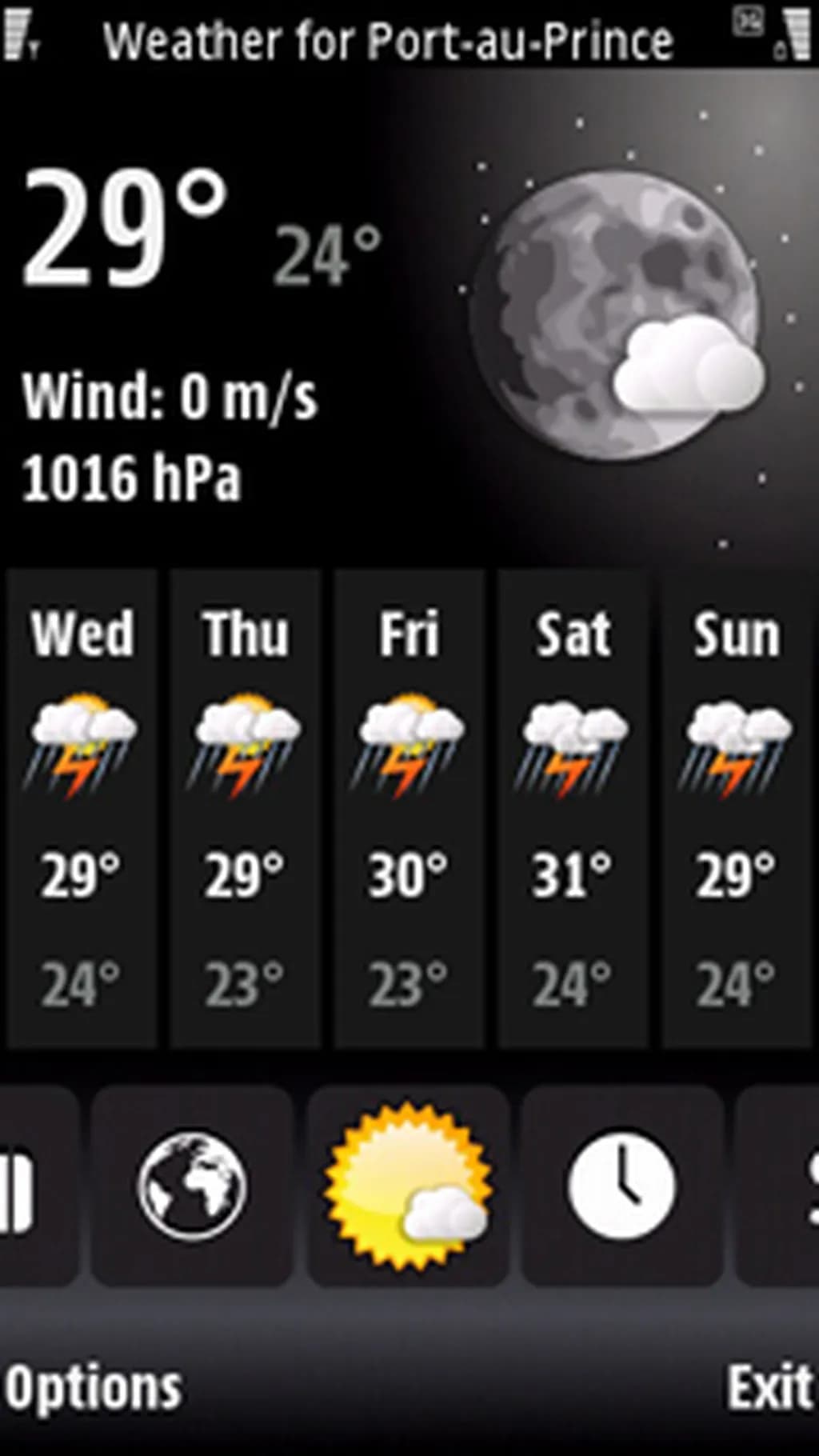Select Saturday's forecast column

(573, 808)
